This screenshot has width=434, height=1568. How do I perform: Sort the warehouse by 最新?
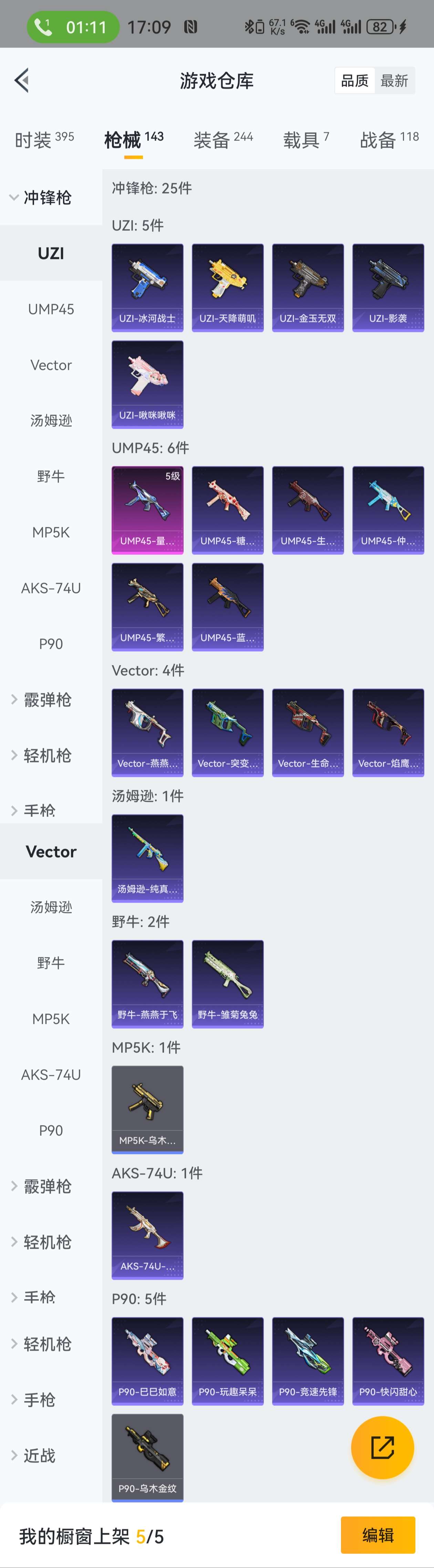[394, 80]
